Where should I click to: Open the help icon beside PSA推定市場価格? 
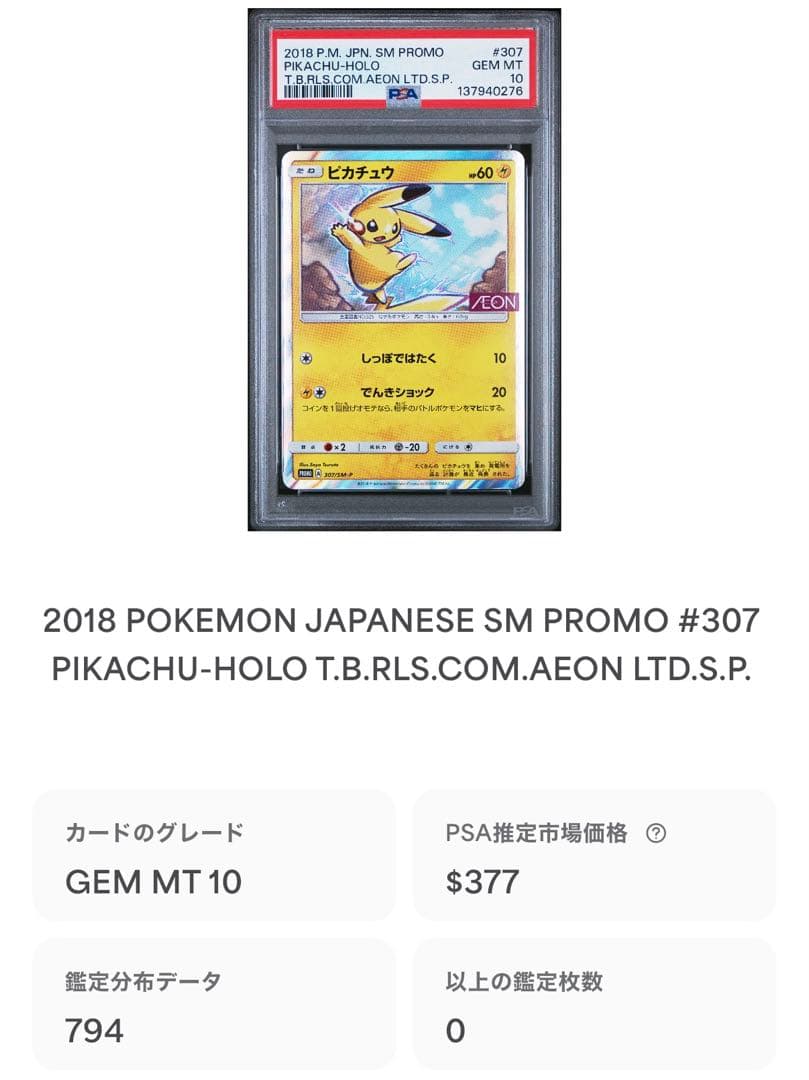click(656, 833)
